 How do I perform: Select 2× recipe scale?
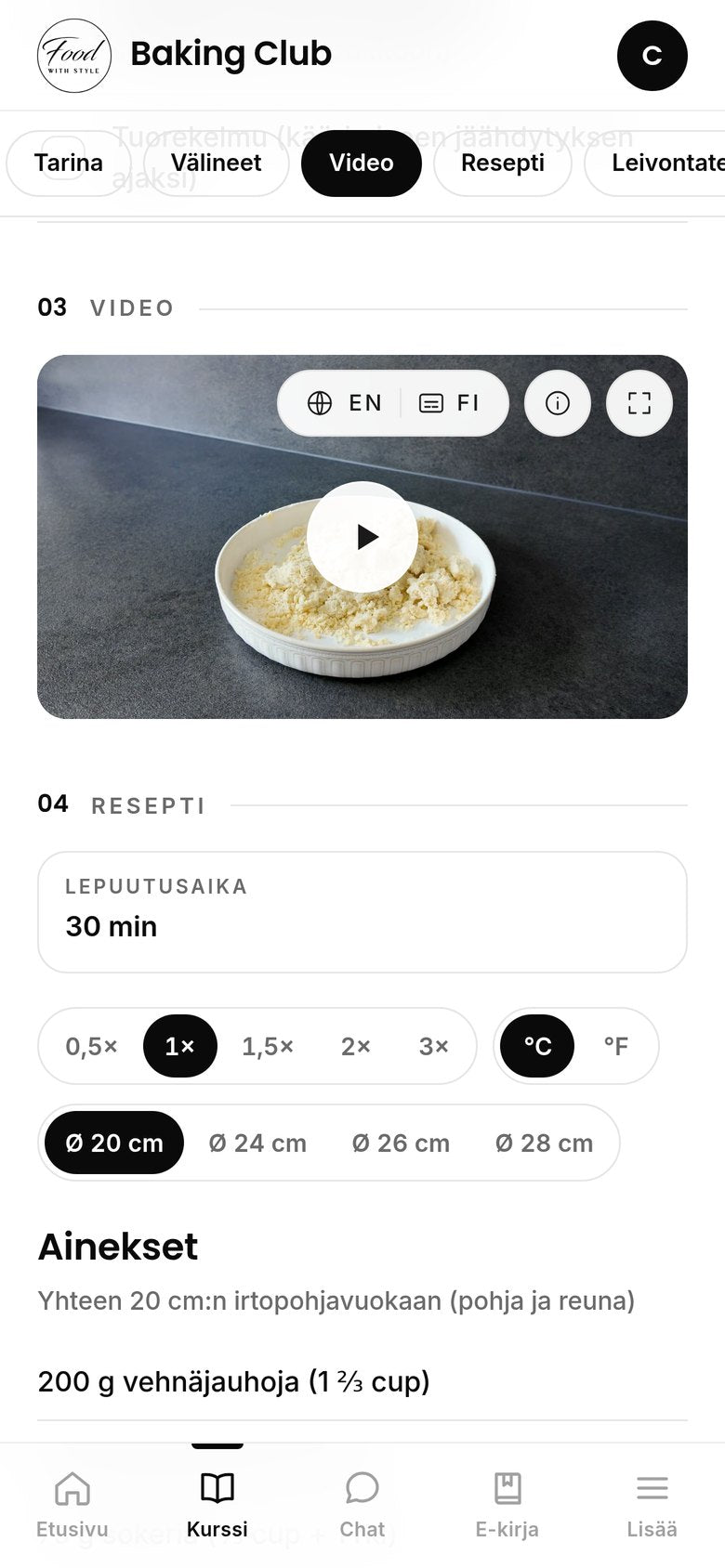[x=356, y=1046]
